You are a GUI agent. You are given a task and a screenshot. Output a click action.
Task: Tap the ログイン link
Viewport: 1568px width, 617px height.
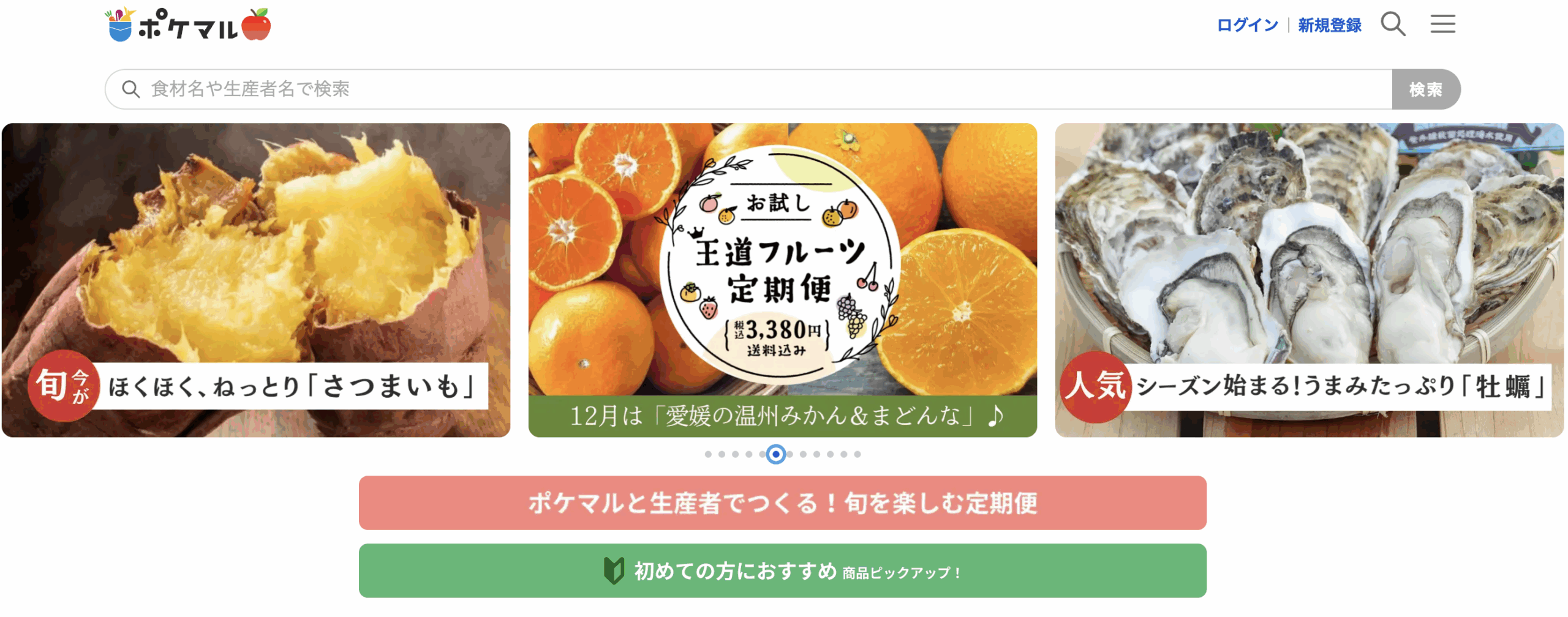pyautogui.click(x=1246, y=25)
